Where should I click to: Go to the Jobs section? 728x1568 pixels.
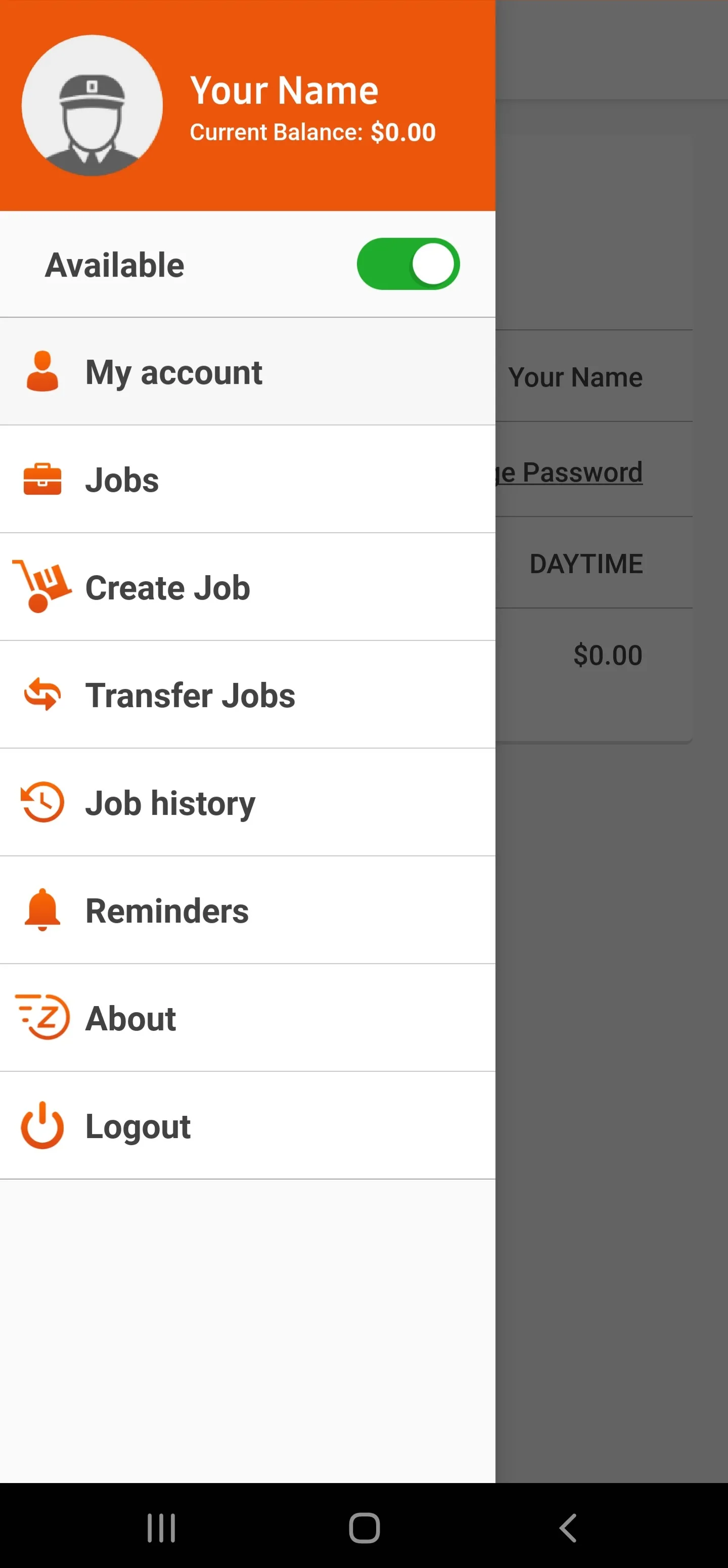pyautogui.click(x=248, y=479)
